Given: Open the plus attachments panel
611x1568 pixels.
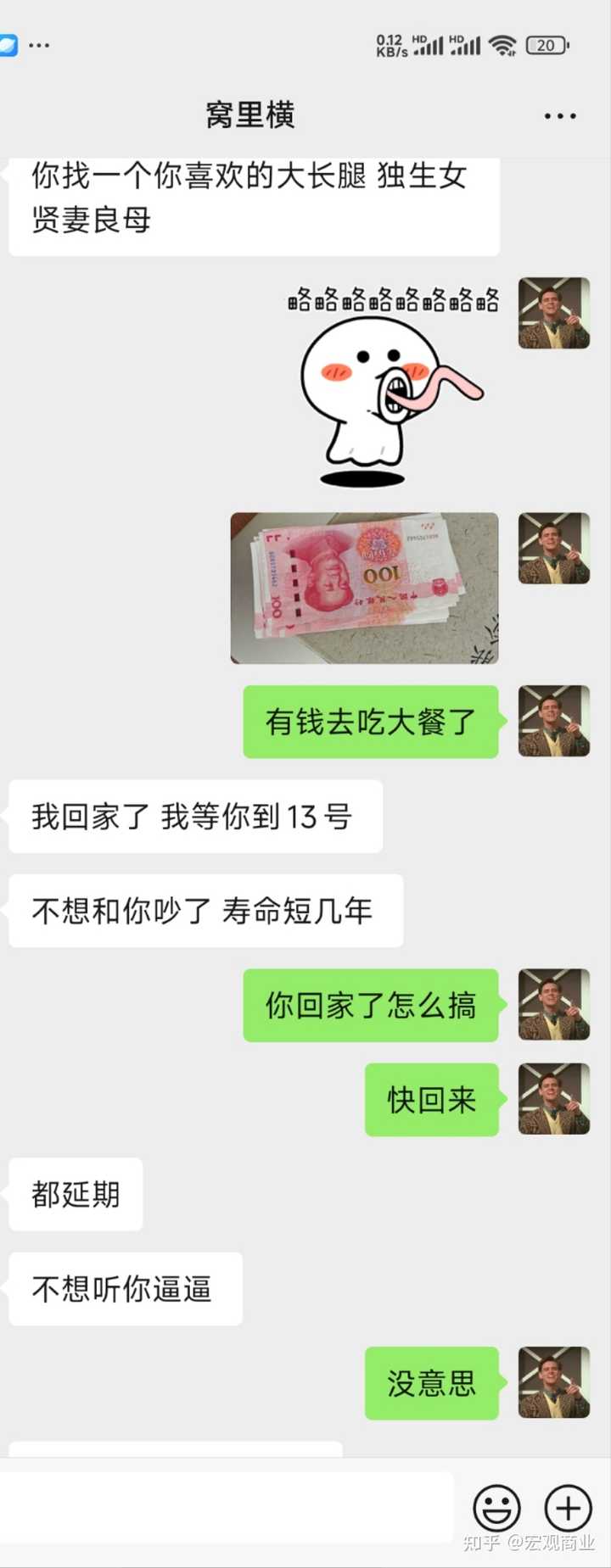Looking at the screenshot, I should [x=568, y=1507].
